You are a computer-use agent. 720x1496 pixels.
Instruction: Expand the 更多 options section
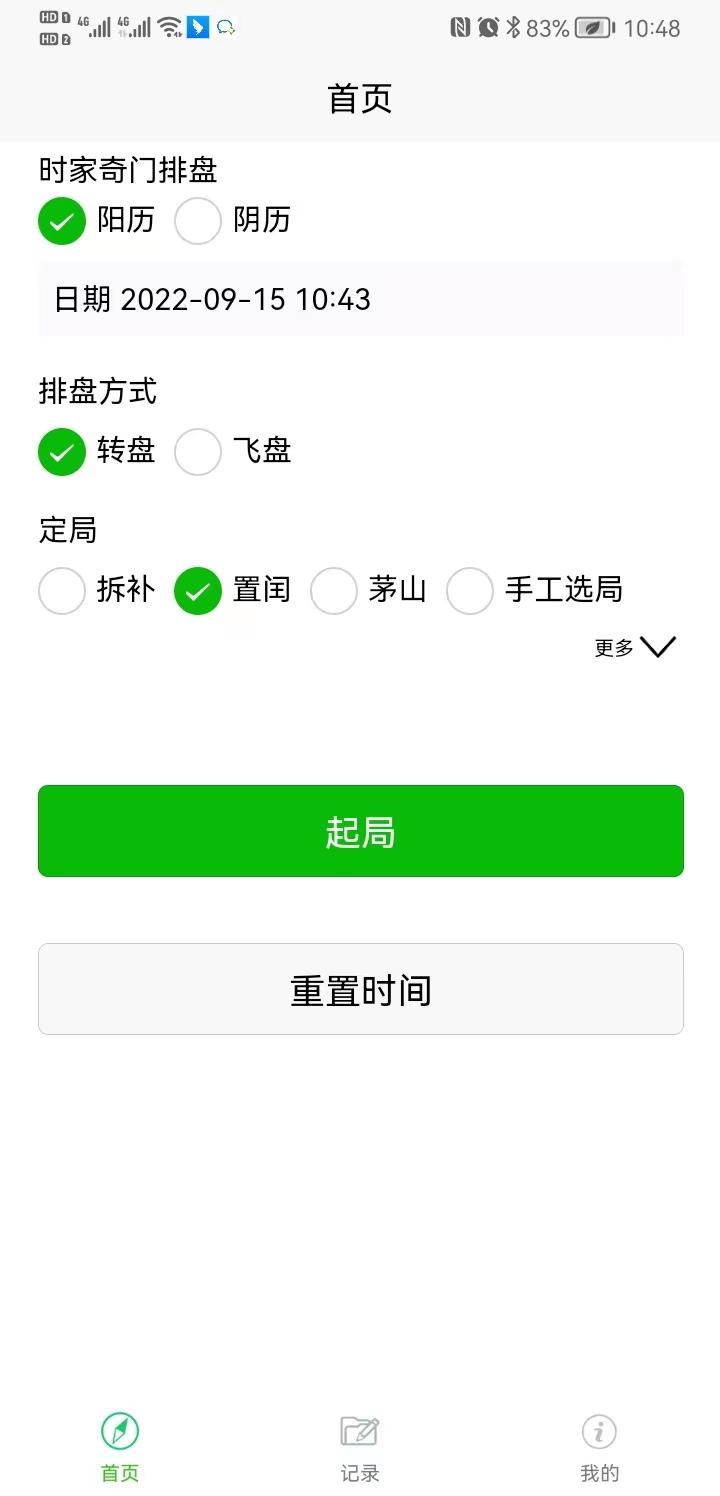[635, 647]
